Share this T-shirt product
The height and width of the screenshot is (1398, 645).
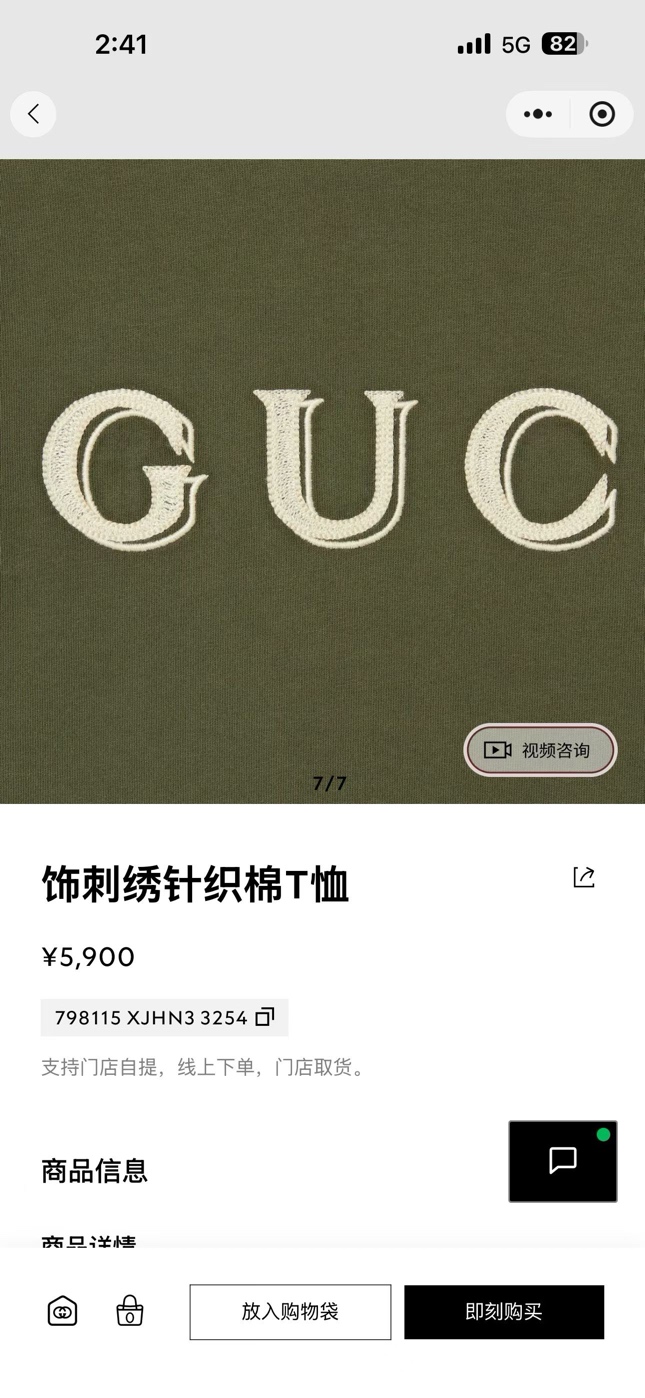click(584, 877)
